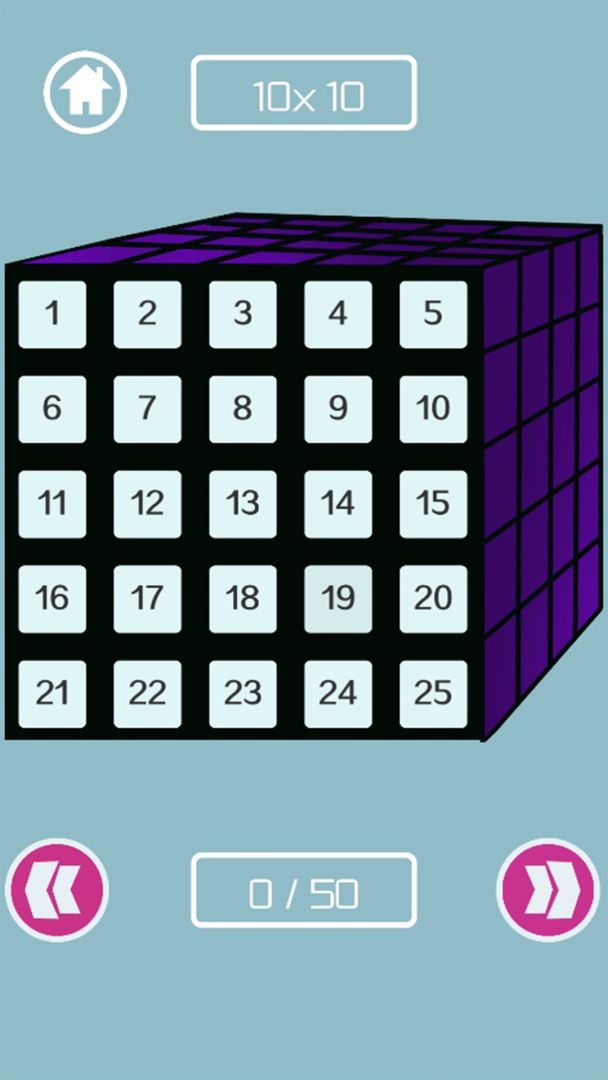Screen dimensions: 608x1080
Task: Open level 13
Action: click(242, 504)
